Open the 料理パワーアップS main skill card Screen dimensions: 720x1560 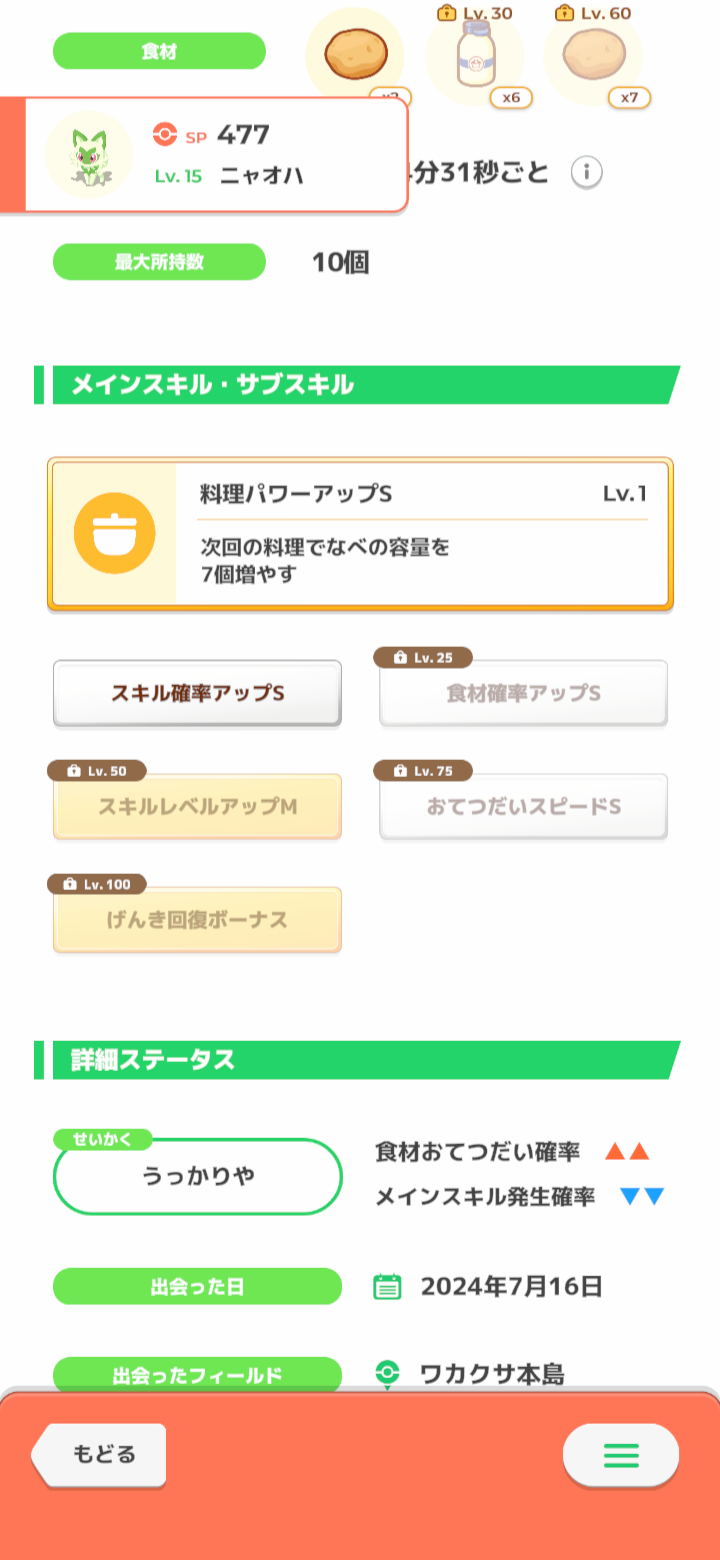point(360,534)
